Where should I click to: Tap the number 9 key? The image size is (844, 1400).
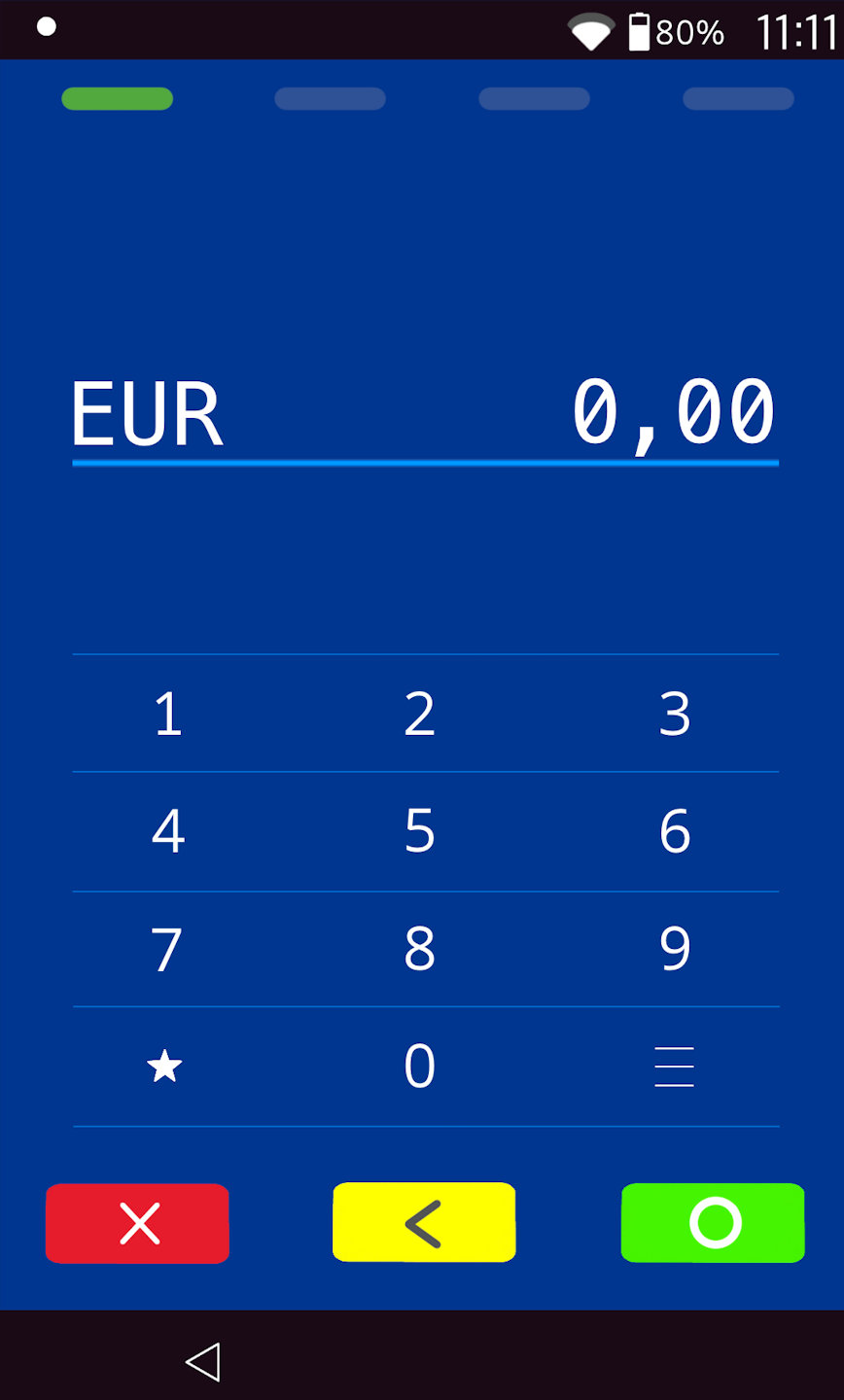[675, 949]
